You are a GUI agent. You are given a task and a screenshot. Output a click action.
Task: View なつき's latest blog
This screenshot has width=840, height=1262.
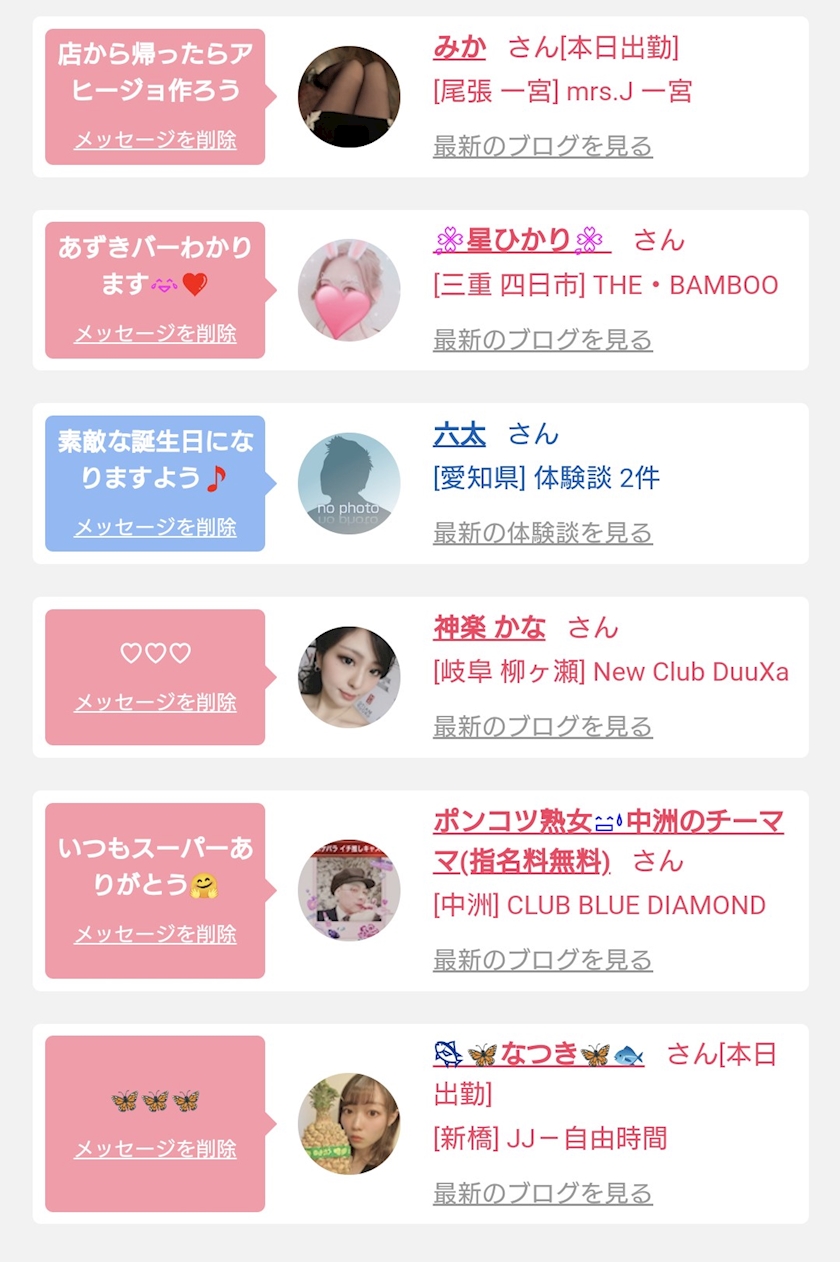coord(543,1193)
